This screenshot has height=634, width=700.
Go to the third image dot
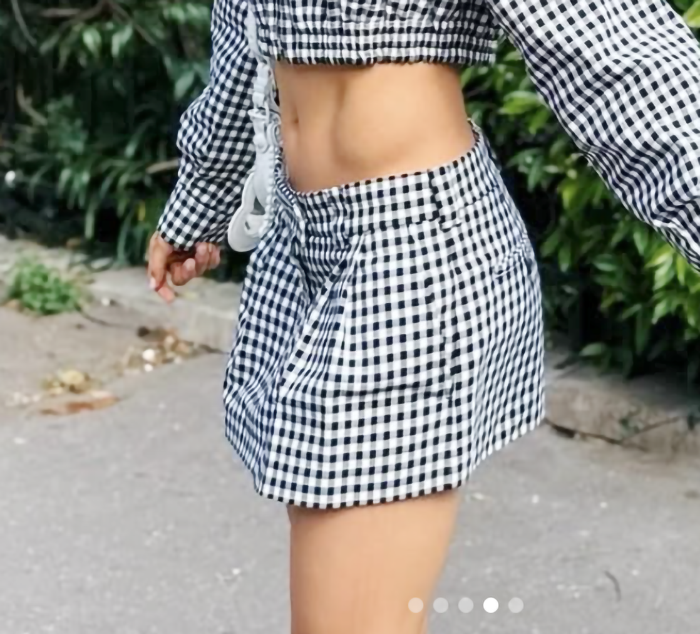(x=466, y=605)
